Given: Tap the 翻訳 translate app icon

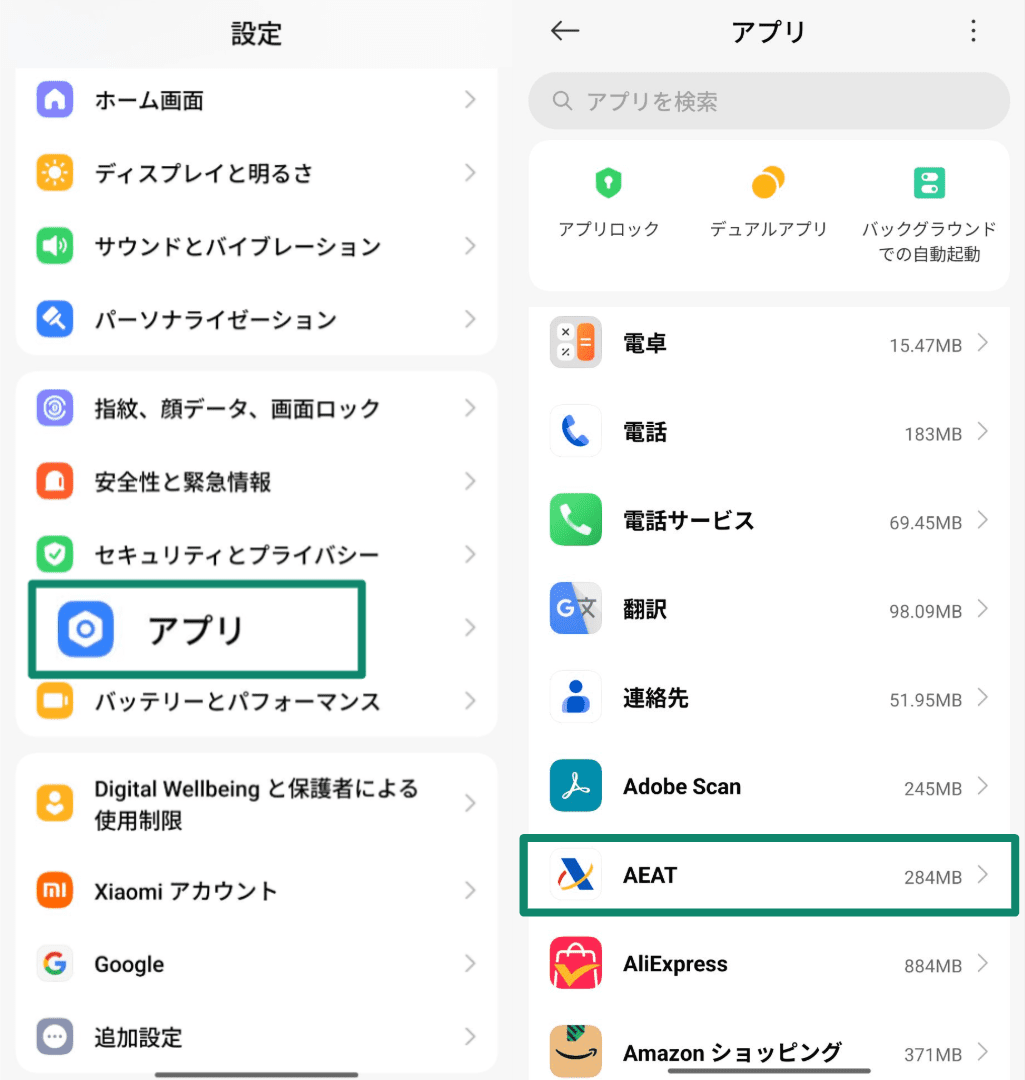Looking at the screenshot, I should tap(575, 609).
